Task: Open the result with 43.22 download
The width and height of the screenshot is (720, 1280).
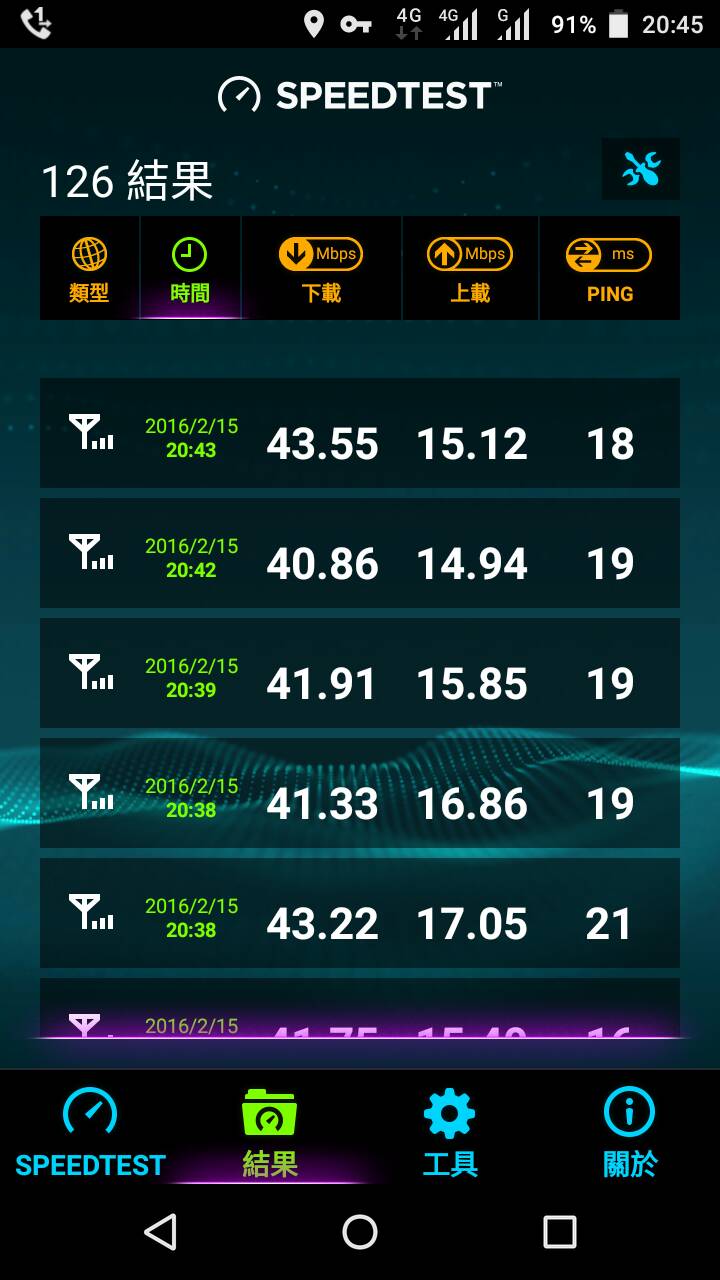Action: tap(360, 913)
